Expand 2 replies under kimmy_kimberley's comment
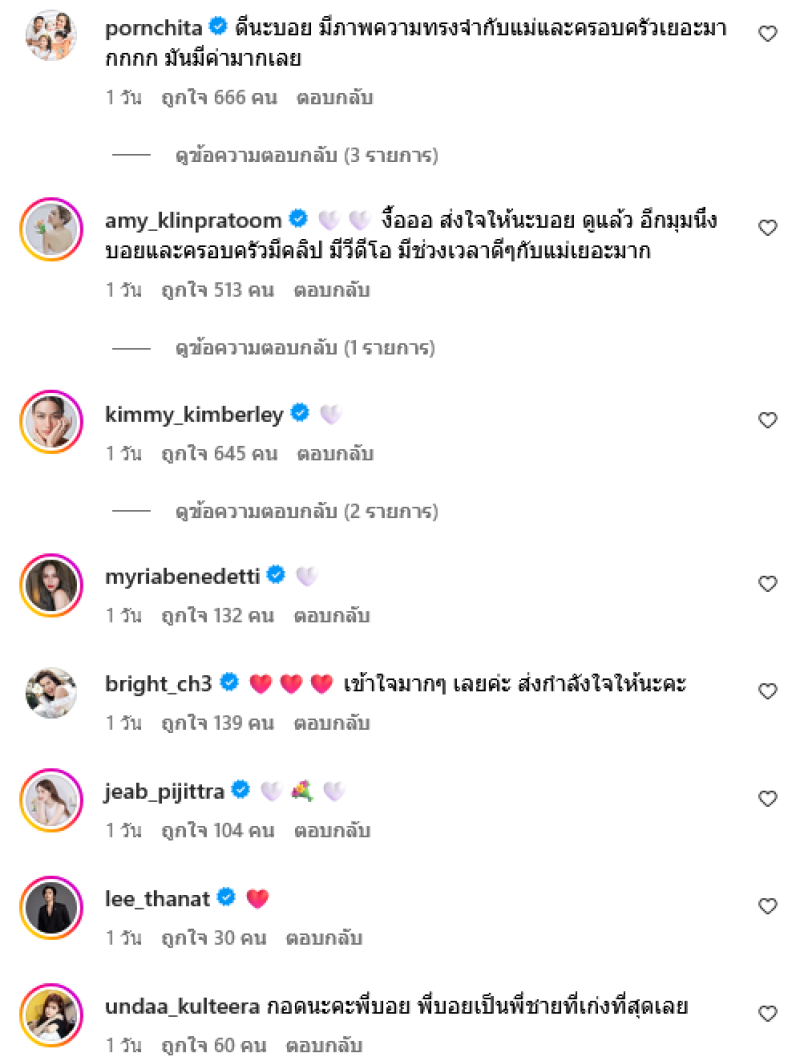Viewport: 800px width, 1057px height. click(306, 512)
